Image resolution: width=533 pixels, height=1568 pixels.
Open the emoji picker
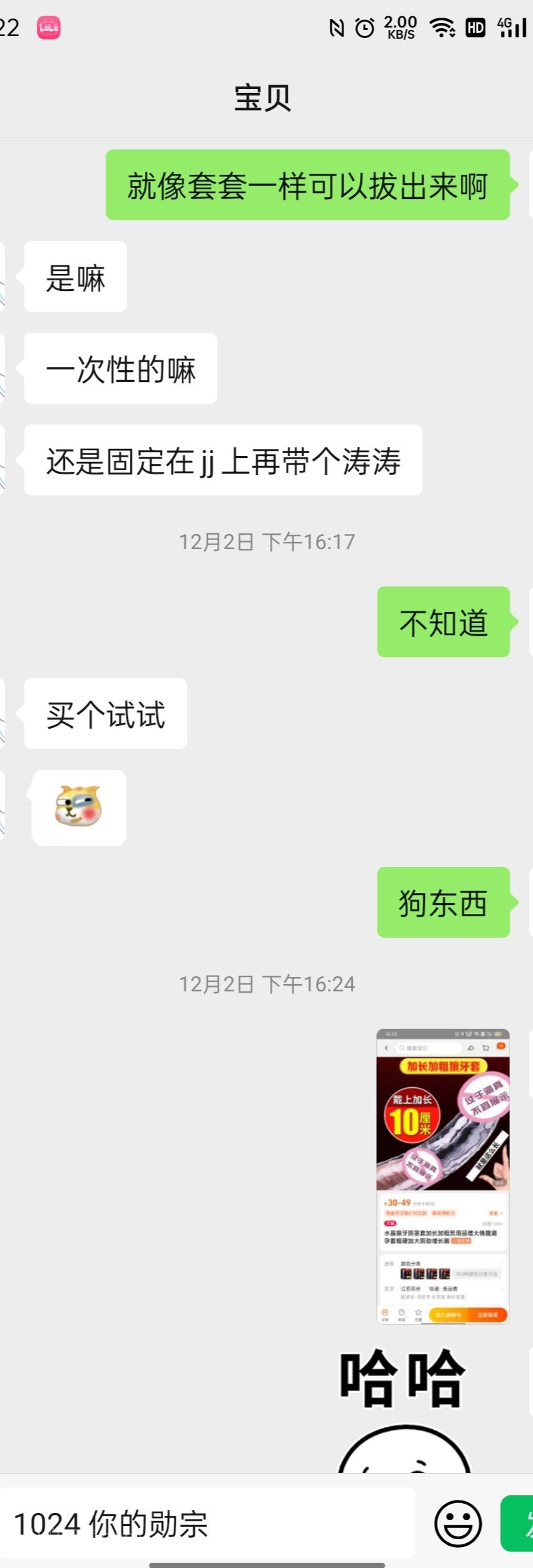[458, 1523]
